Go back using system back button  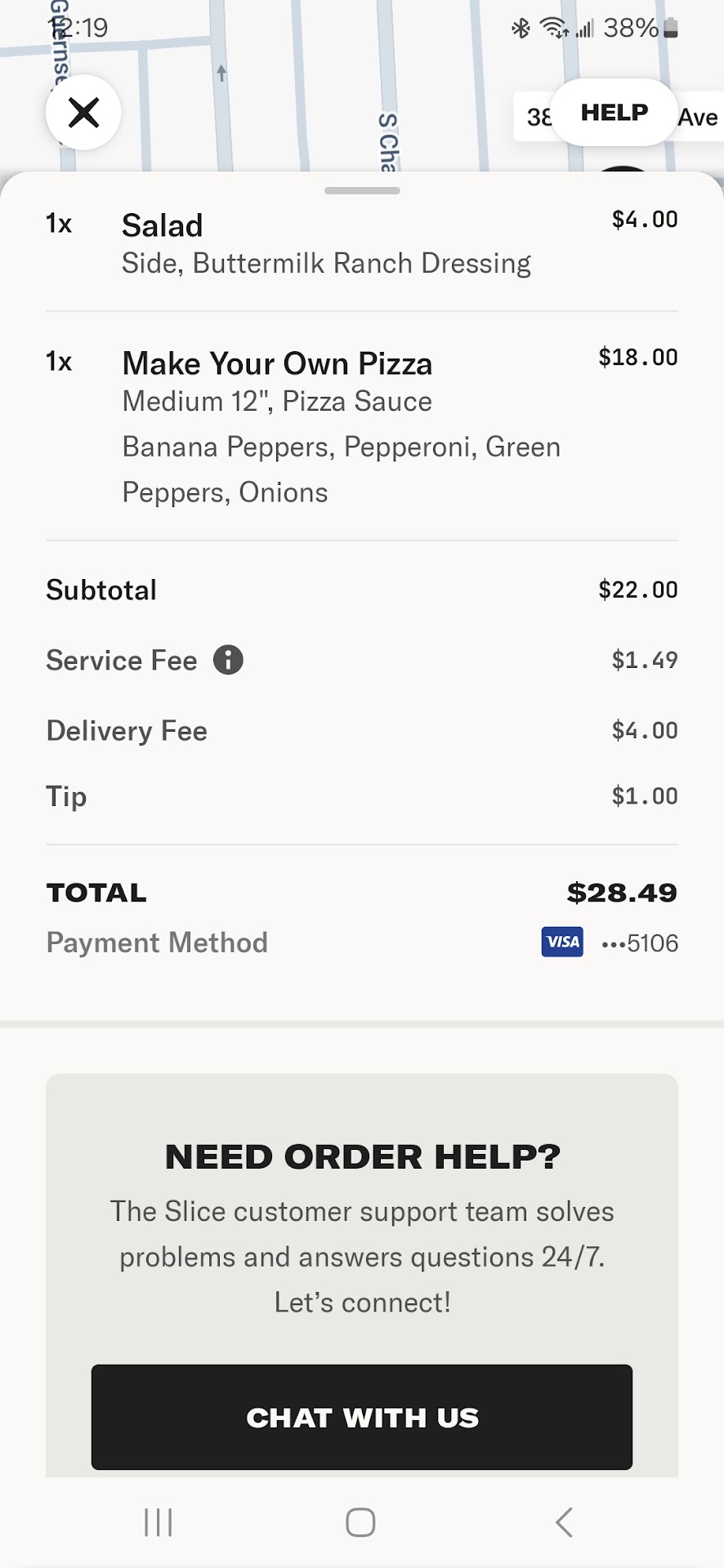563,1522
